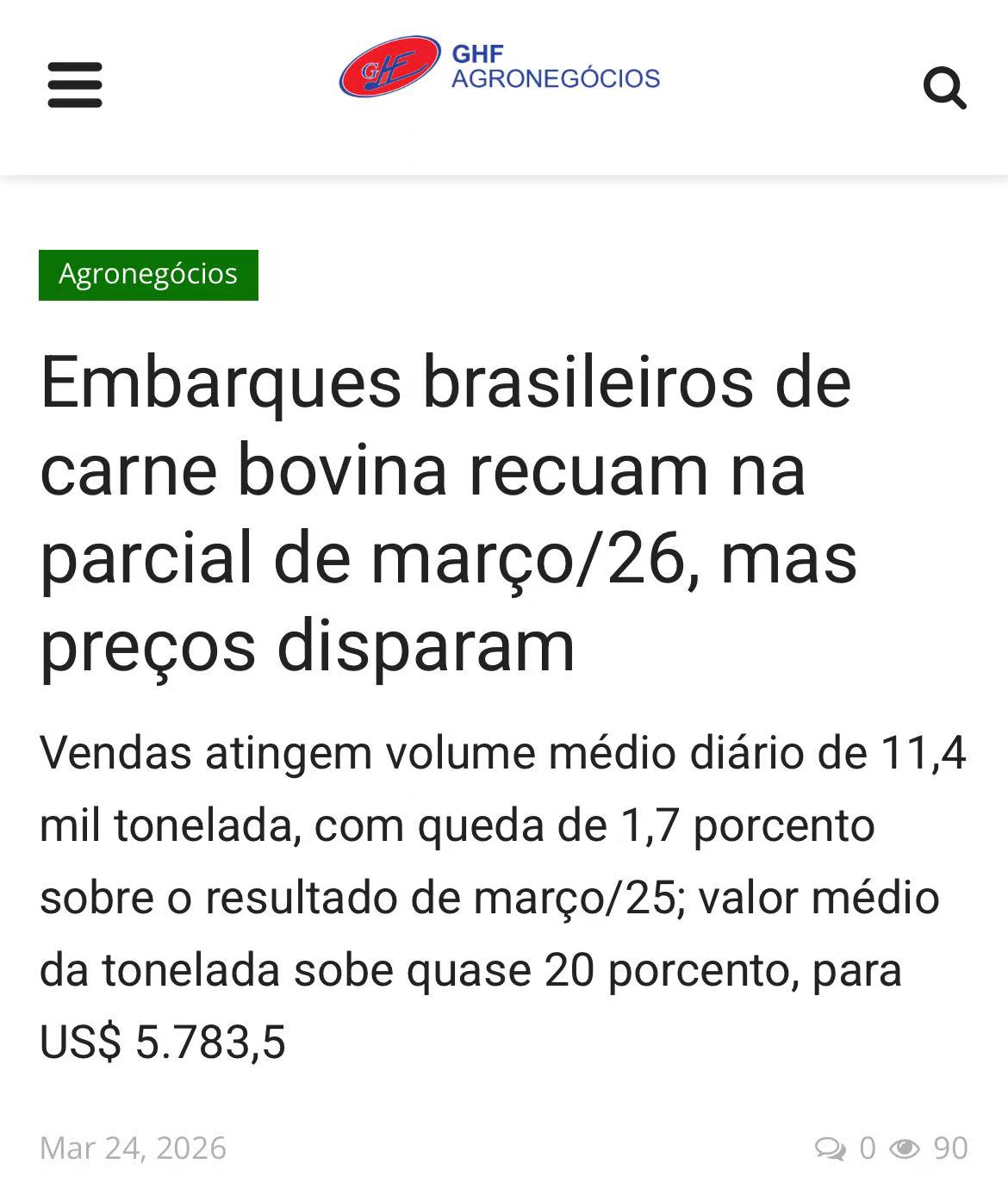Open the hamburger menu
1008x1189 pixels.
click(x=75, y=84)
